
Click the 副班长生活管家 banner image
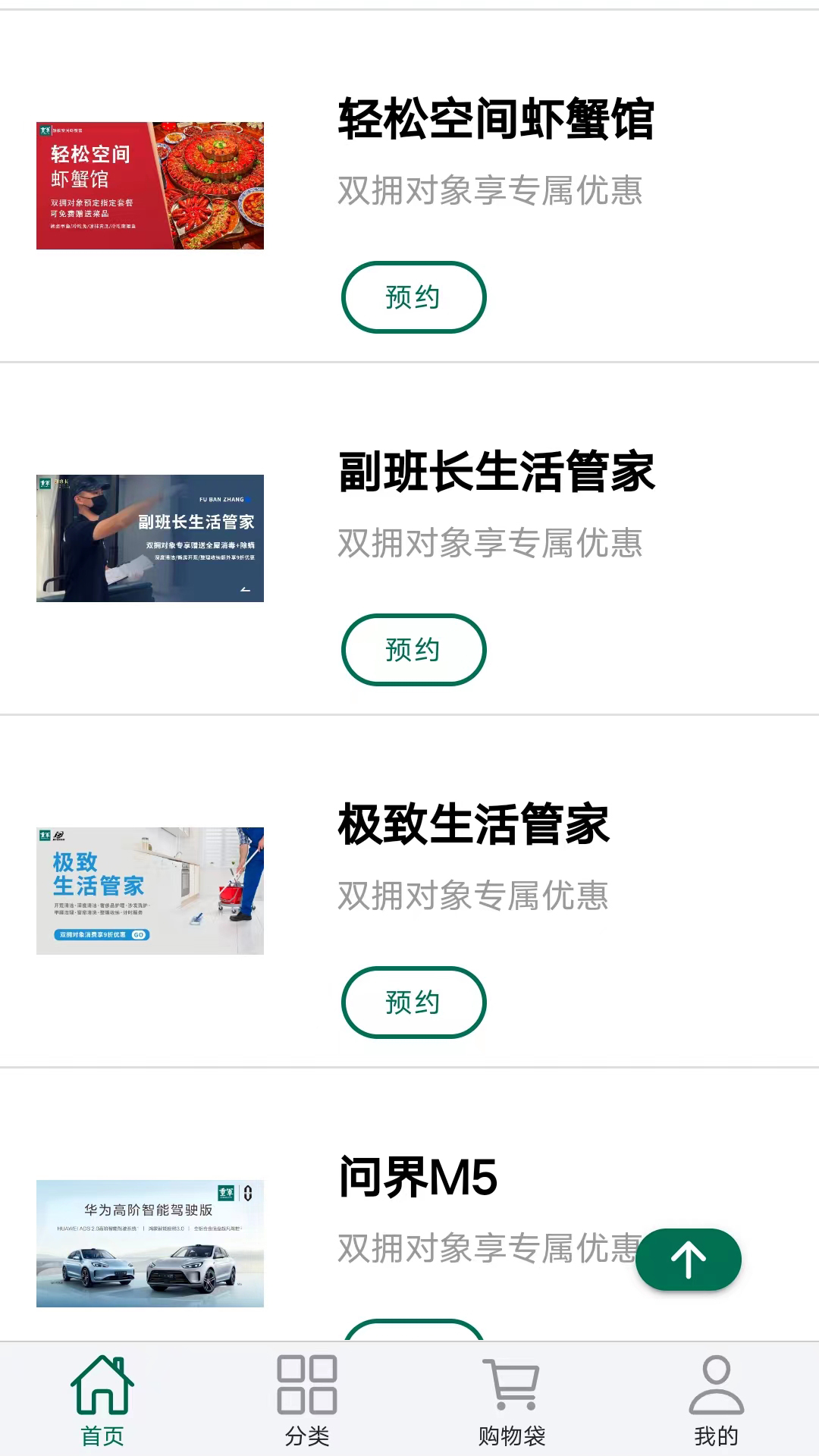point(150,538)
